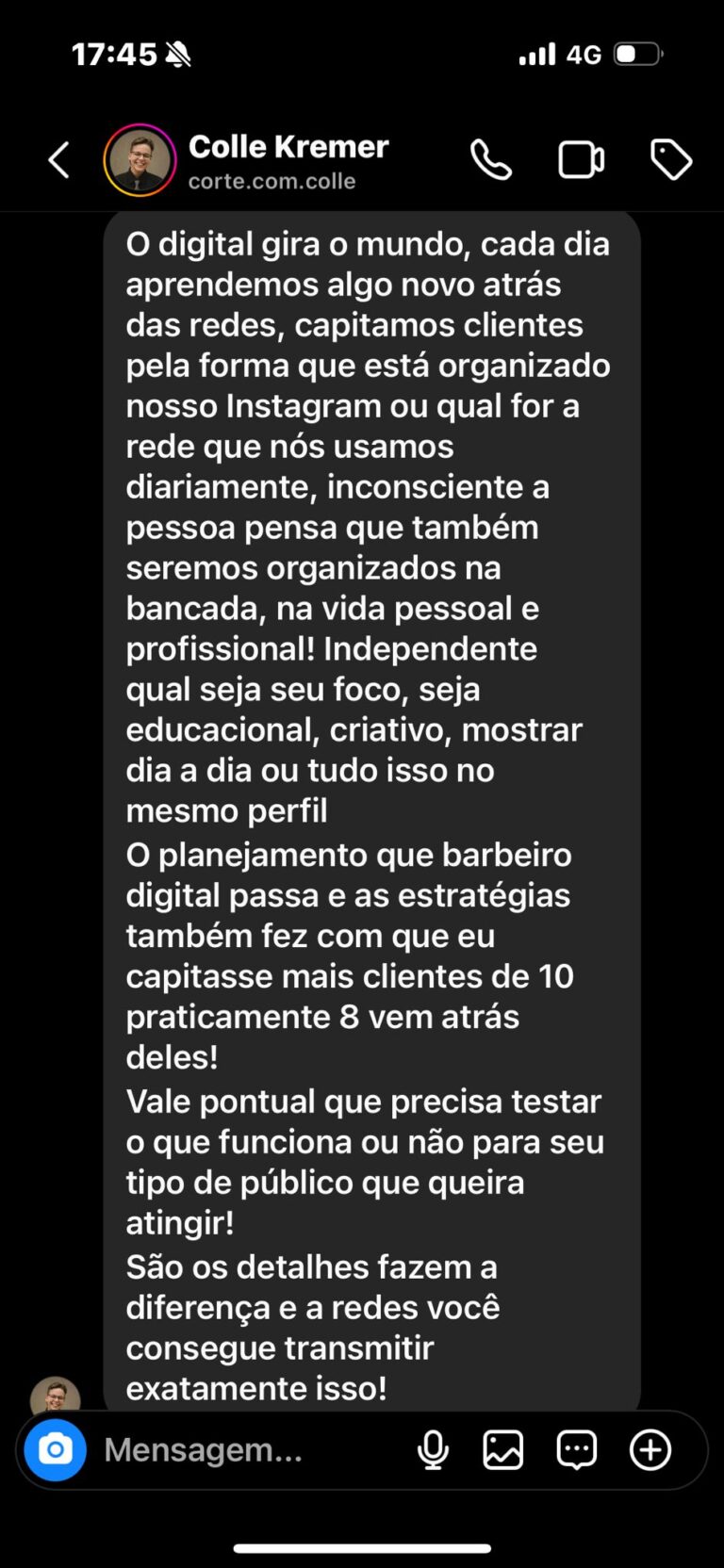Open more options with the plus icon

[650, 1449]
